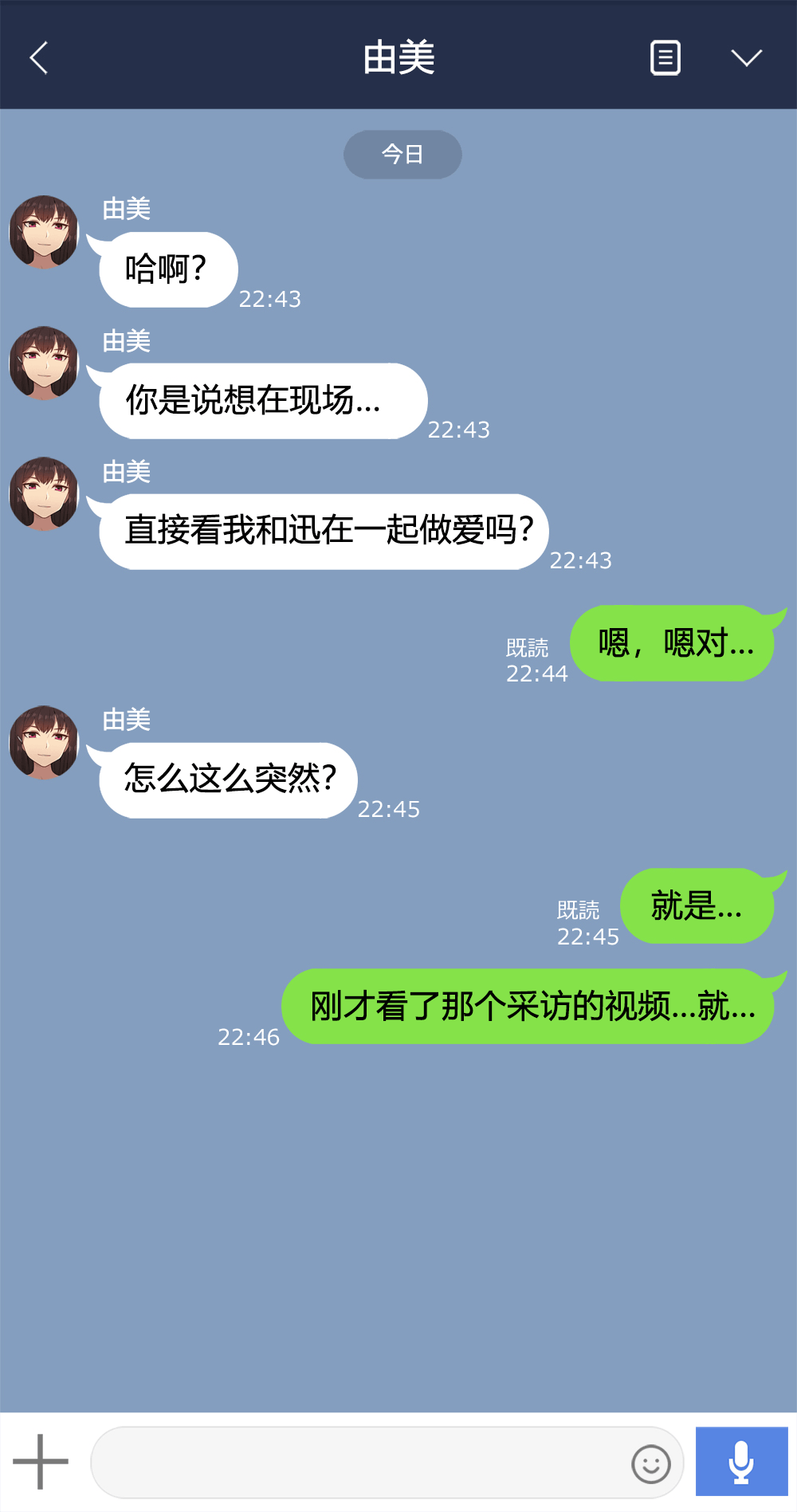Open 由美's avatar next to 哈啊?
Viewport: 797px width, 1512px height.
pyautogui.click(x=45, y=232)
